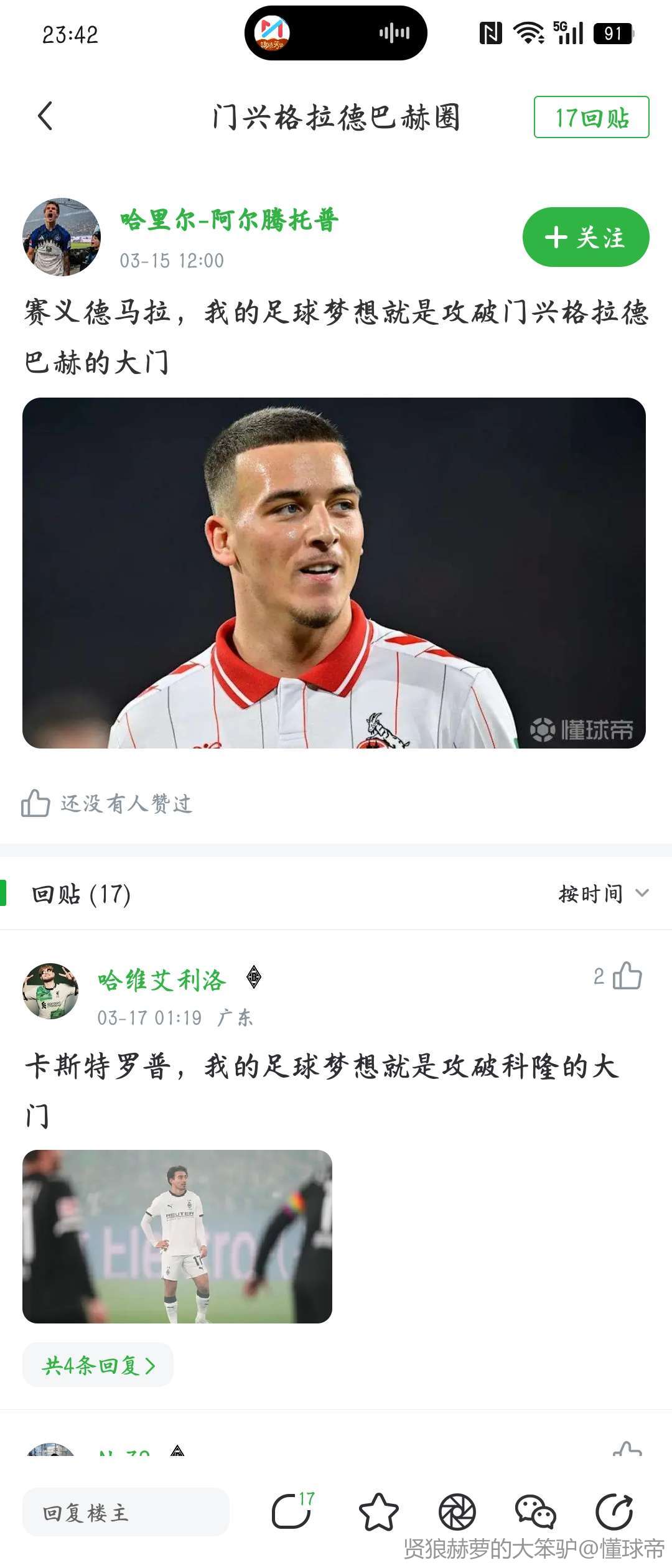Open the image in 哈维艾利洛's reply
Screen dimensions: 672x1568
(x=177, y=1236)
